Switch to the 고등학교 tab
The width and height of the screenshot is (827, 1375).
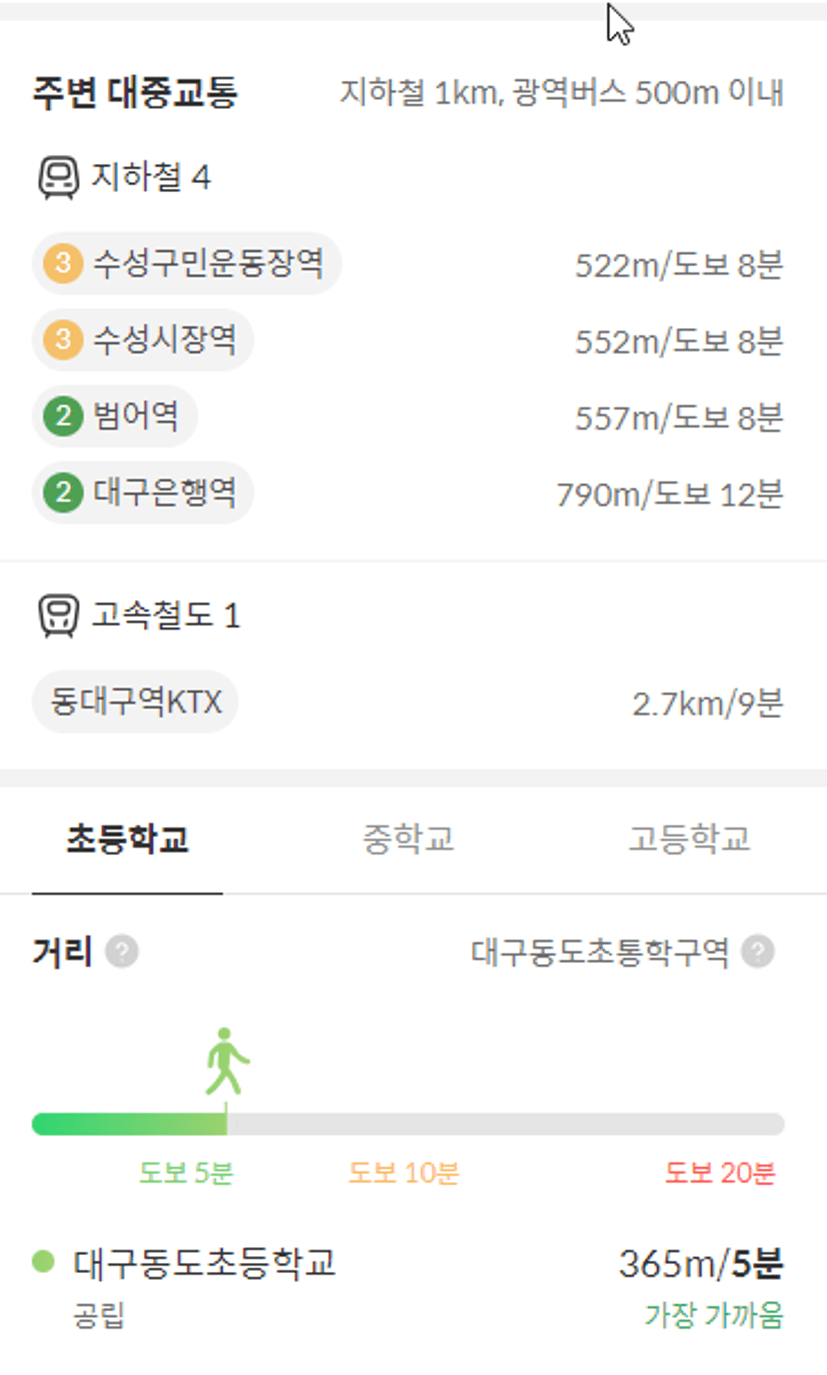point(689,839)
